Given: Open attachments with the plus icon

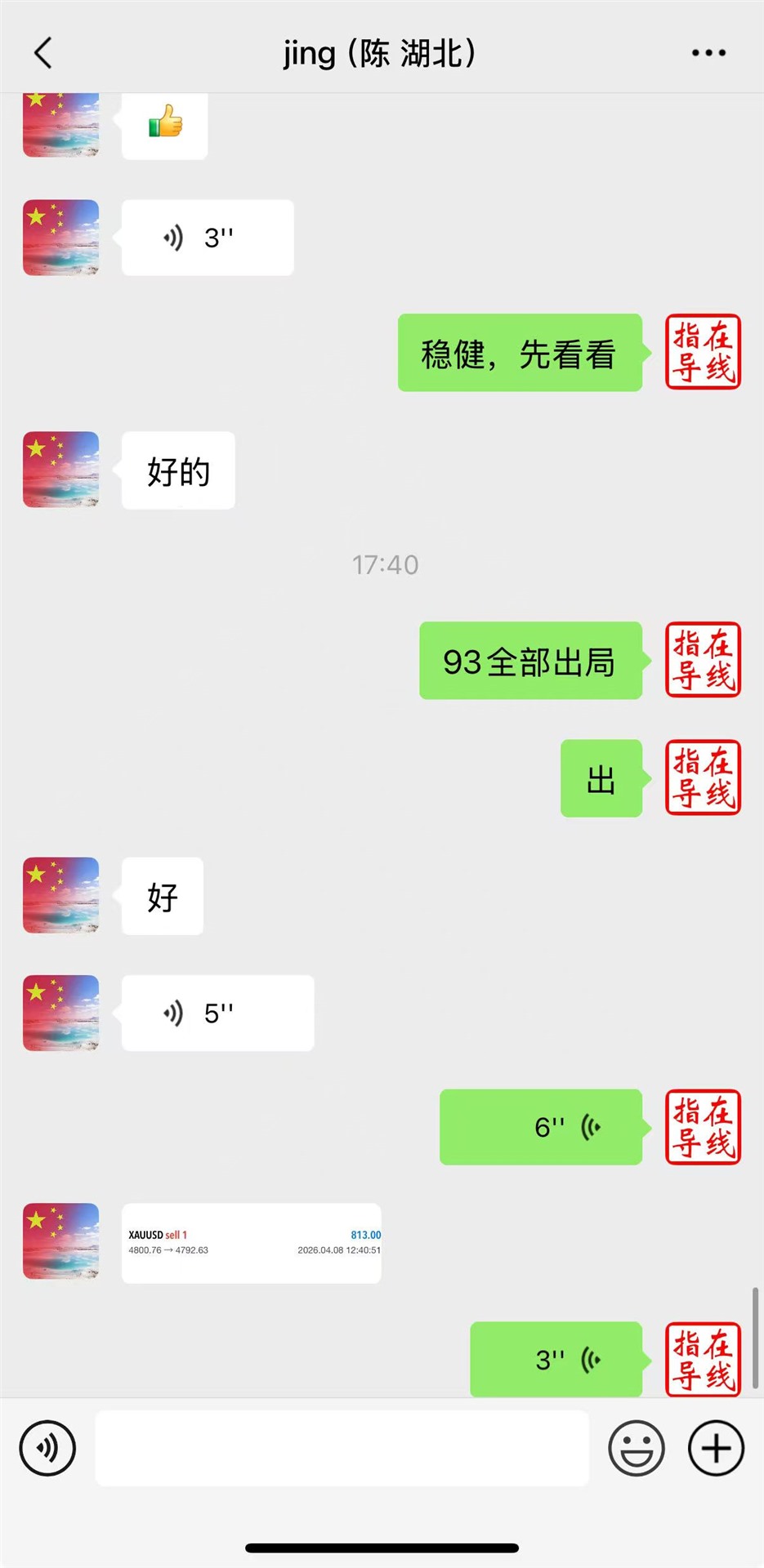Looking at the screenshot, I should [x=714, y=1447].
